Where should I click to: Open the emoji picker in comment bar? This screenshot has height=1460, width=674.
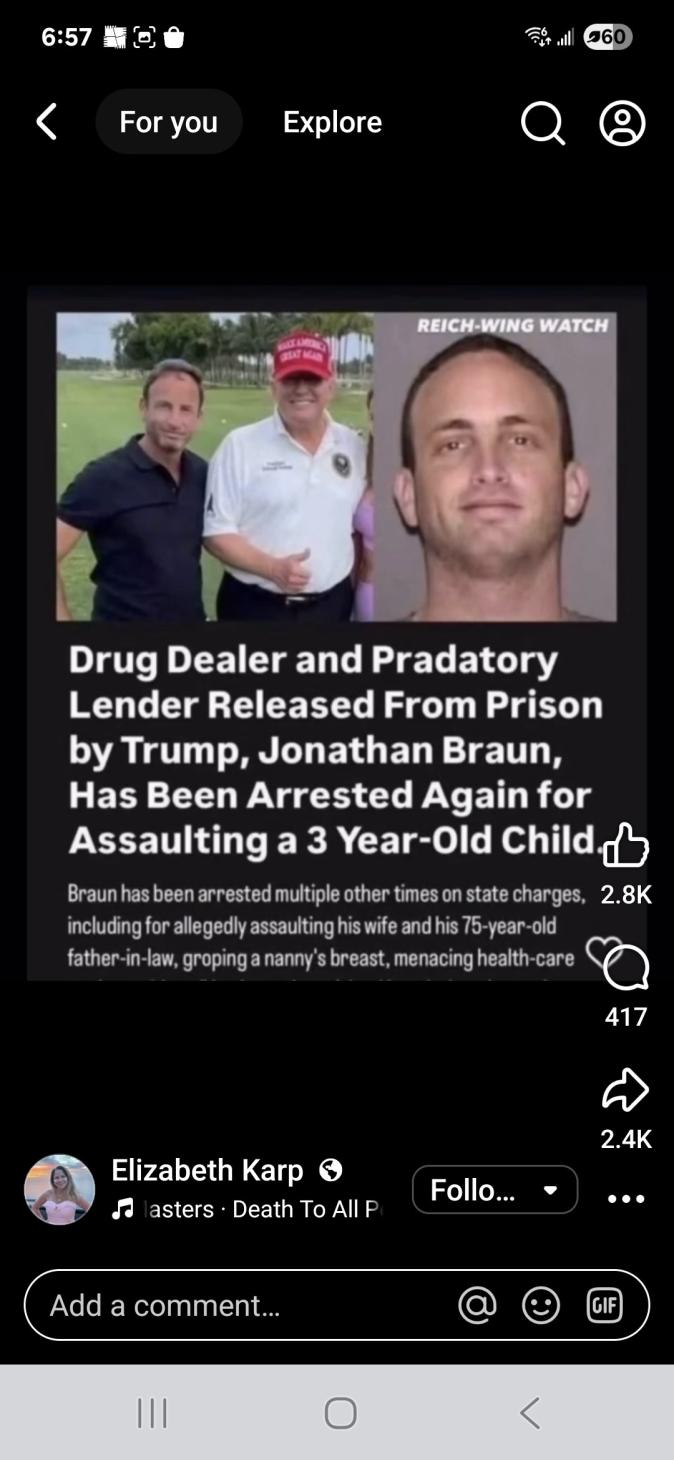(x=541, y=1305)
